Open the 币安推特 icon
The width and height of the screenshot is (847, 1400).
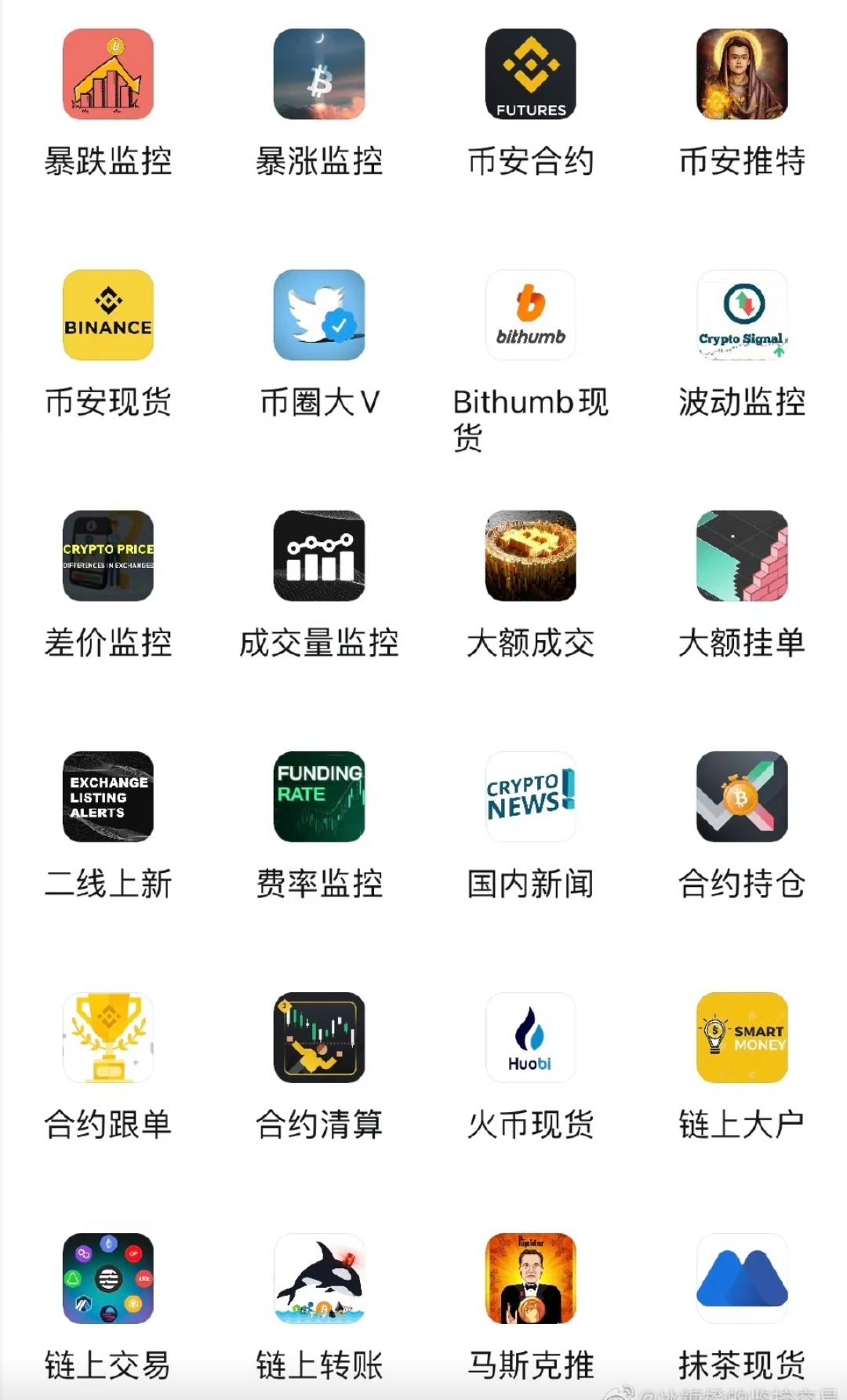coord(741,73)
